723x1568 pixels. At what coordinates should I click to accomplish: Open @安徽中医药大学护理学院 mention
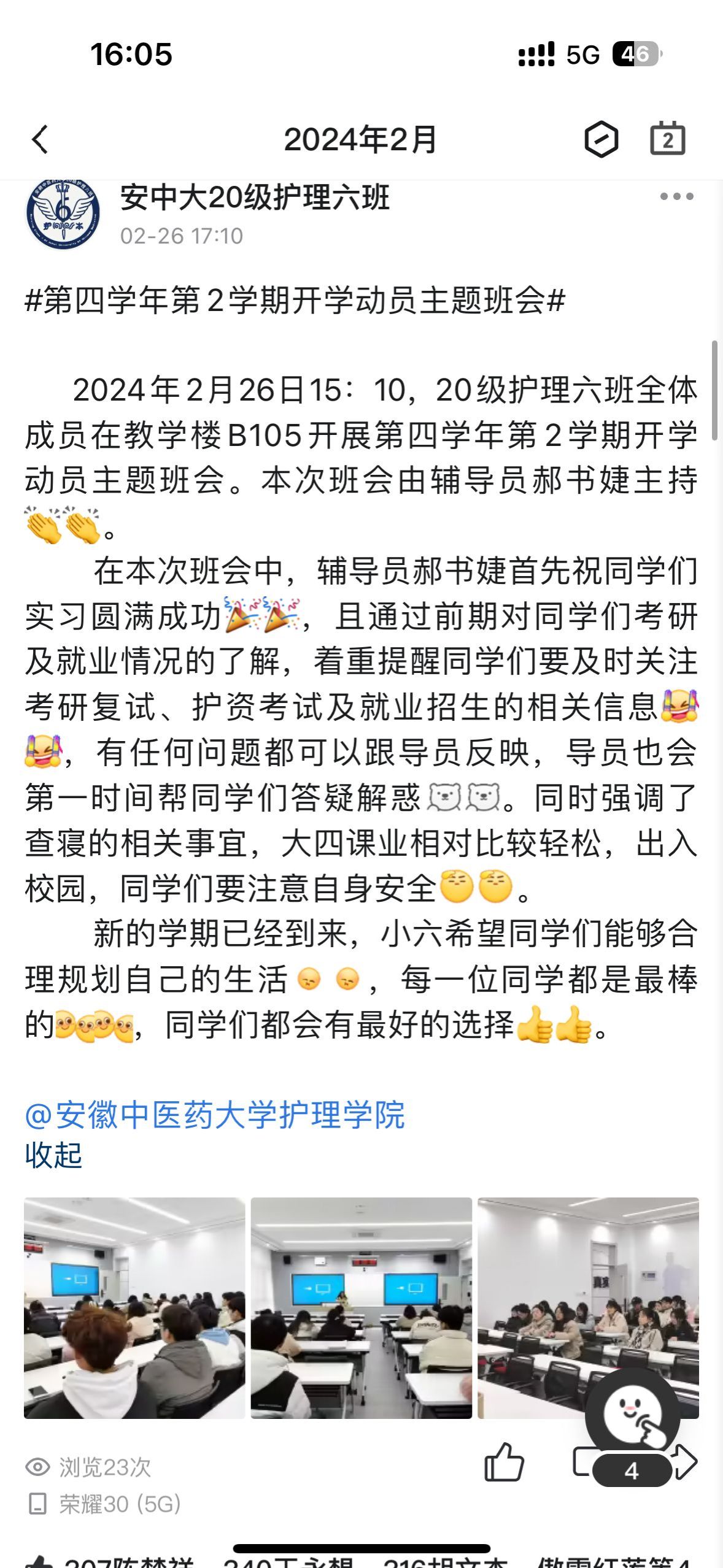tap(215, 1115)
